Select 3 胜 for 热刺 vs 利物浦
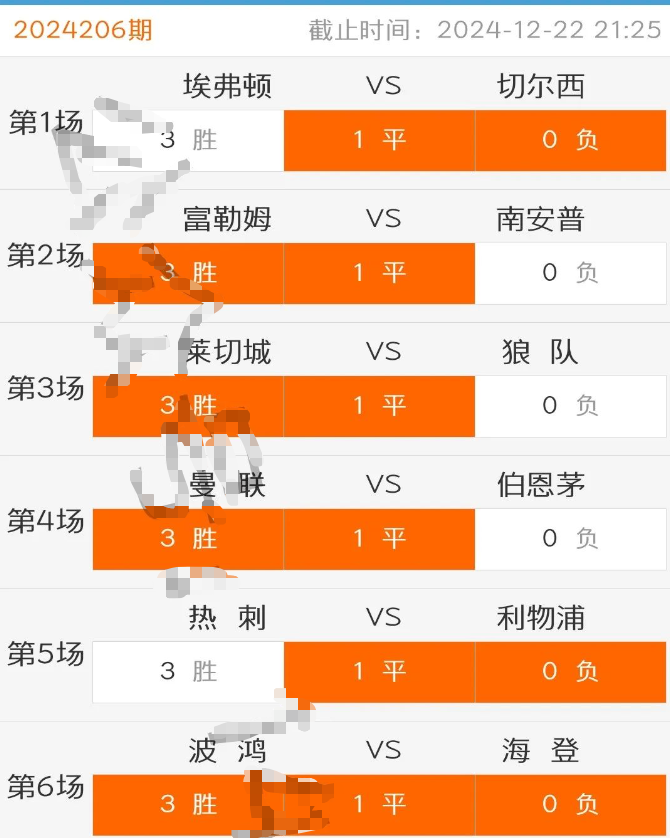Viewport: 670px width, 838px height. pyautogui.click(x=188, y=672)
